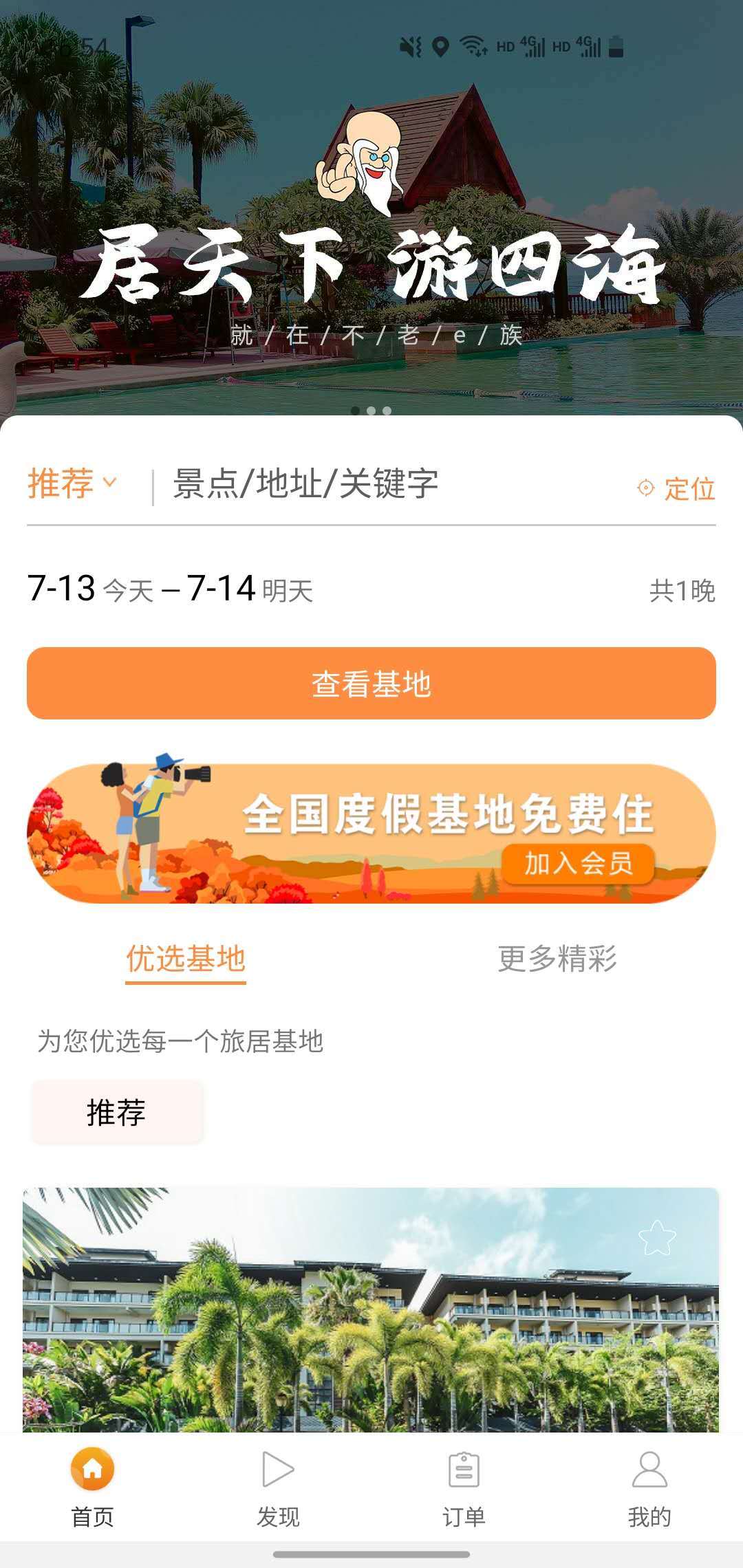Select the 推荐 filter chip
The image size is (743, 1568).
[117, 1112]
